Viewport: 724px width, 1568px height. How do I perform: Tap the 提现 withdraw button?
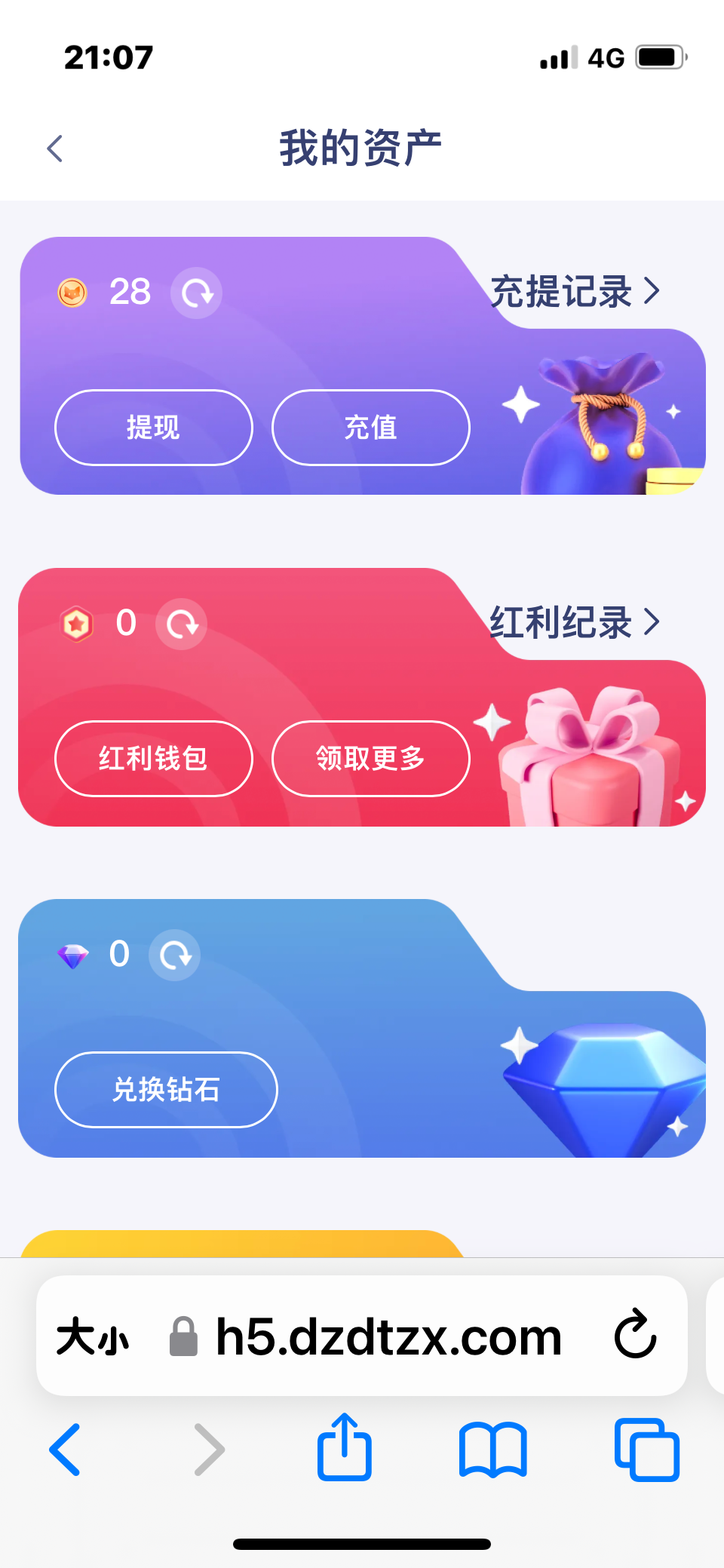click(x=154, y=428)
